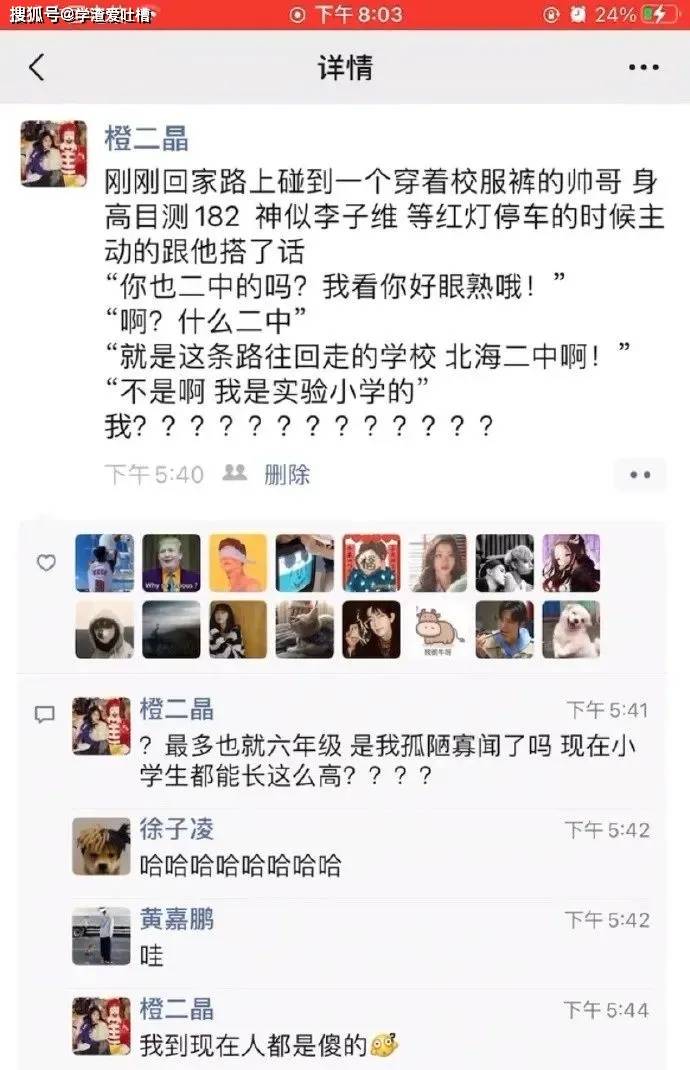Delete this post with 删除
The height and width of the screenshot is (1070, 690).
287,474
